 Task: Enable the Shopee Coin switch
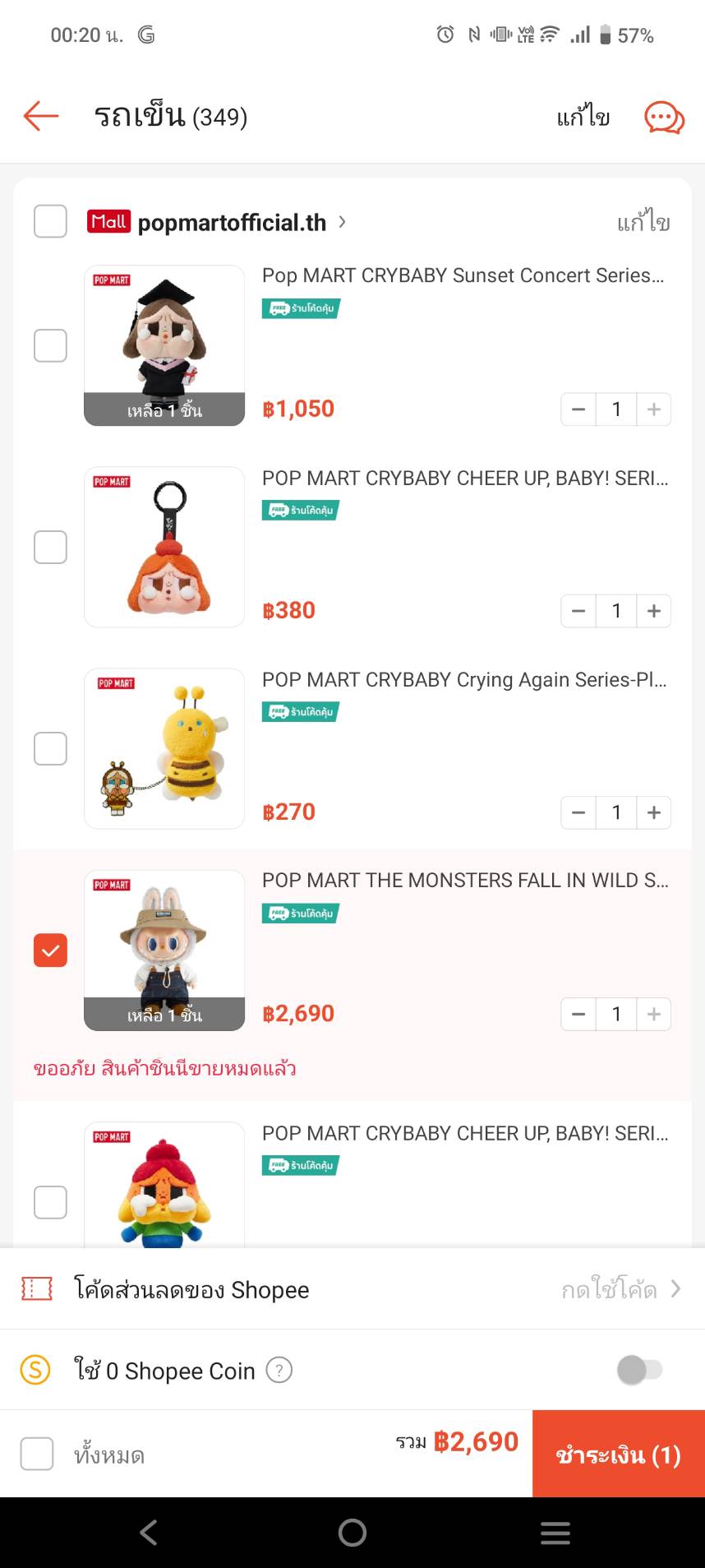click(x=639, y=1370)
